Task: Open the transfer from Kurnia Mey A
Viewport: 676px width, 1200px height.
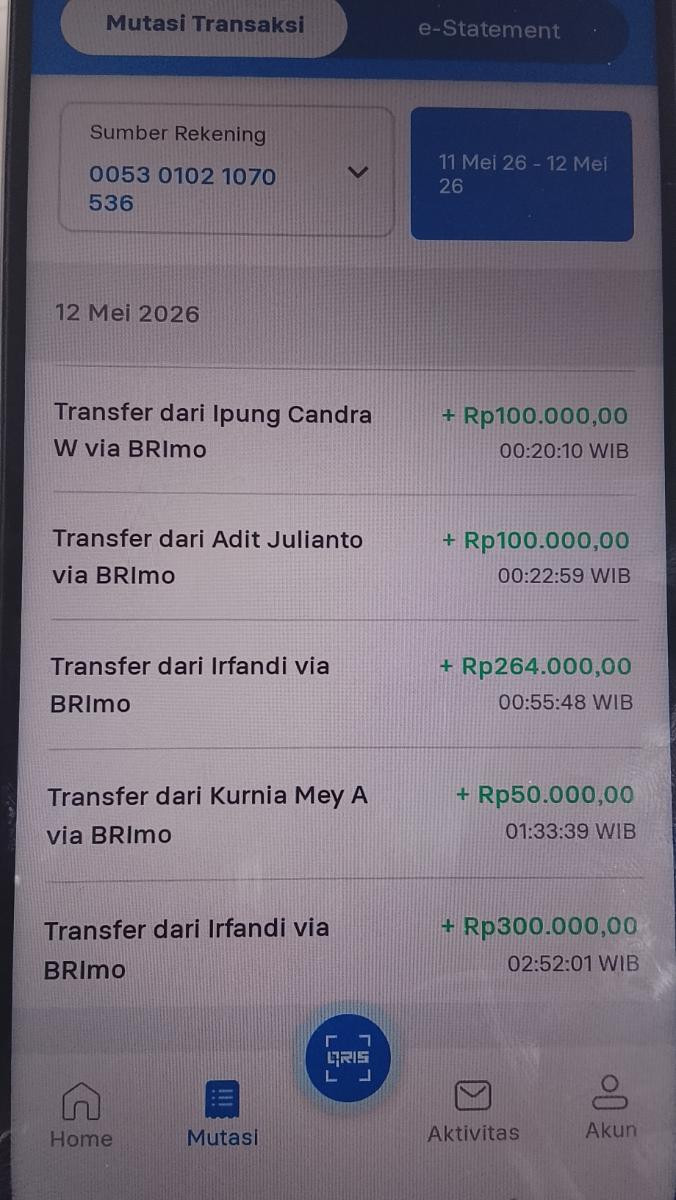Action: [342, 814]
